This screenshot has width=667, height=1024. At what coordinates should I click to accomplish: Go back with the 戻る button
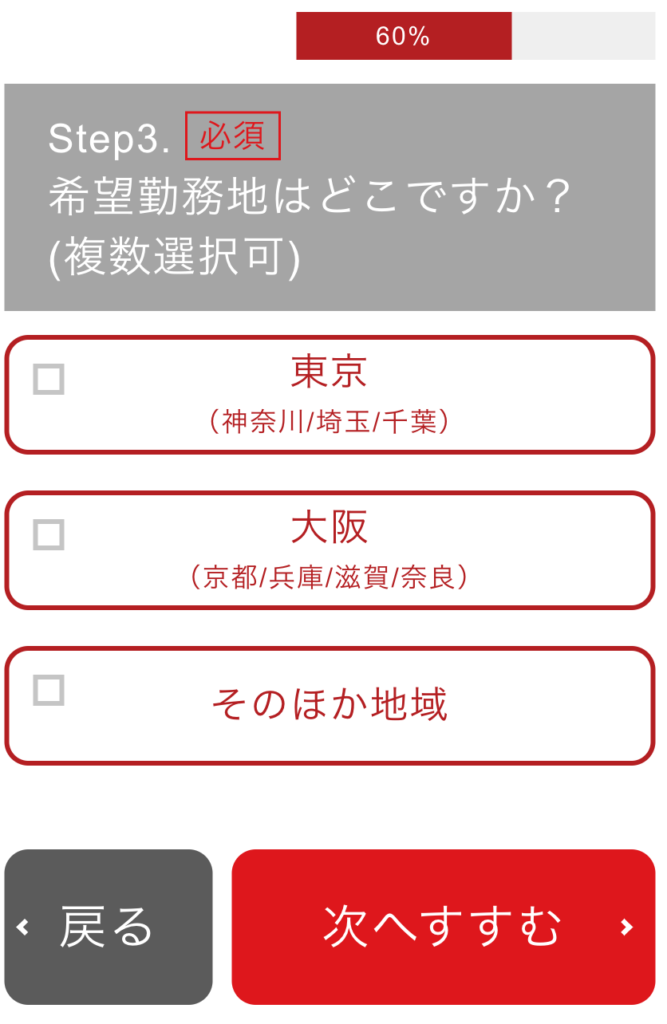108,926
